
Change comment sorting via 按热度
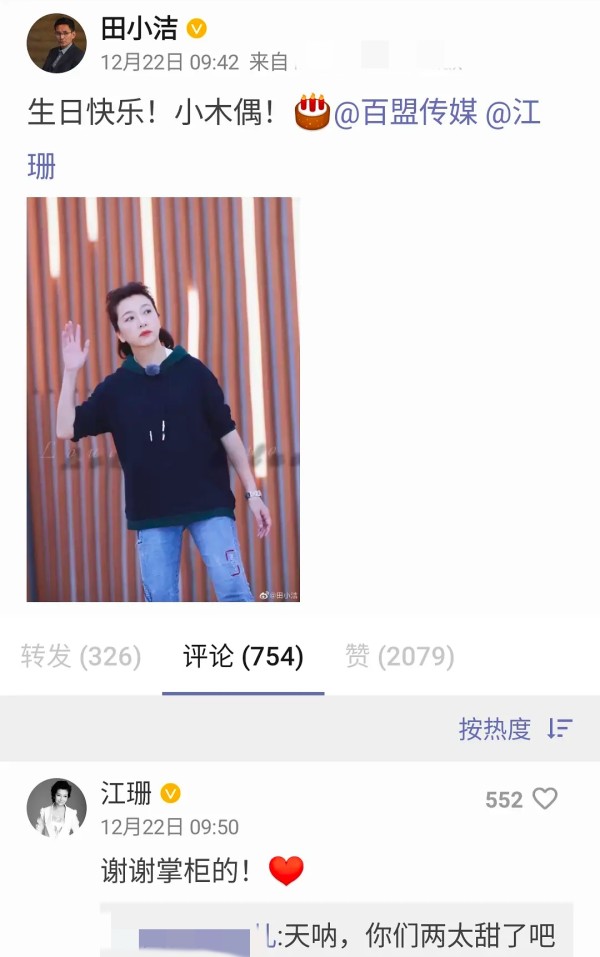click(515, 729)
